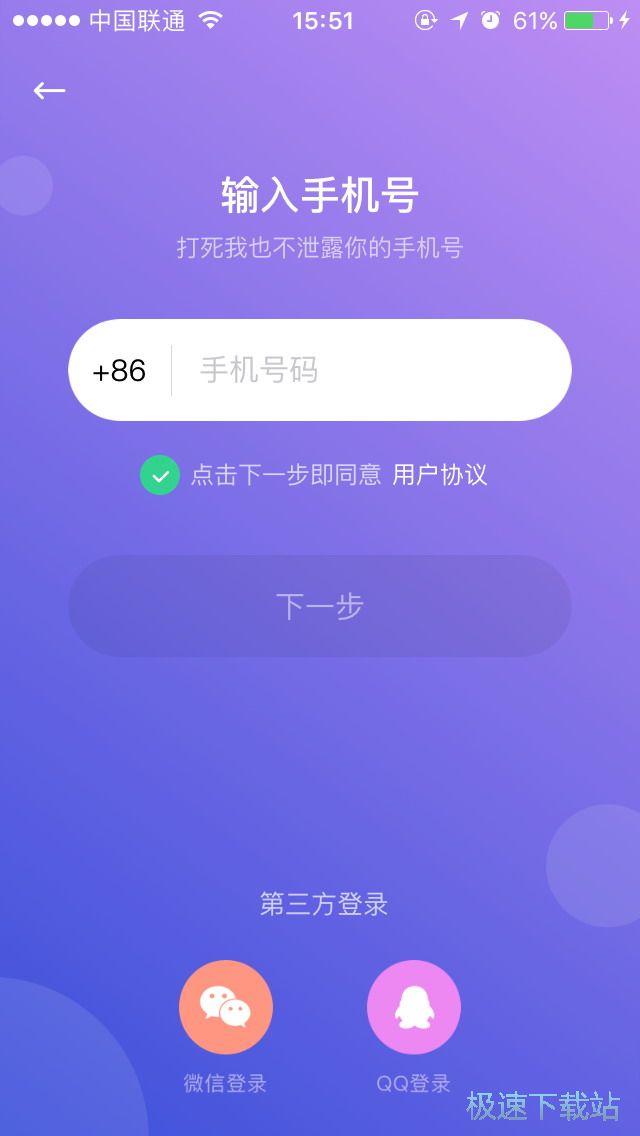The image size is (640, 1136).
Task: Tap the 下一步 button
Action: [x=320, y=606]
